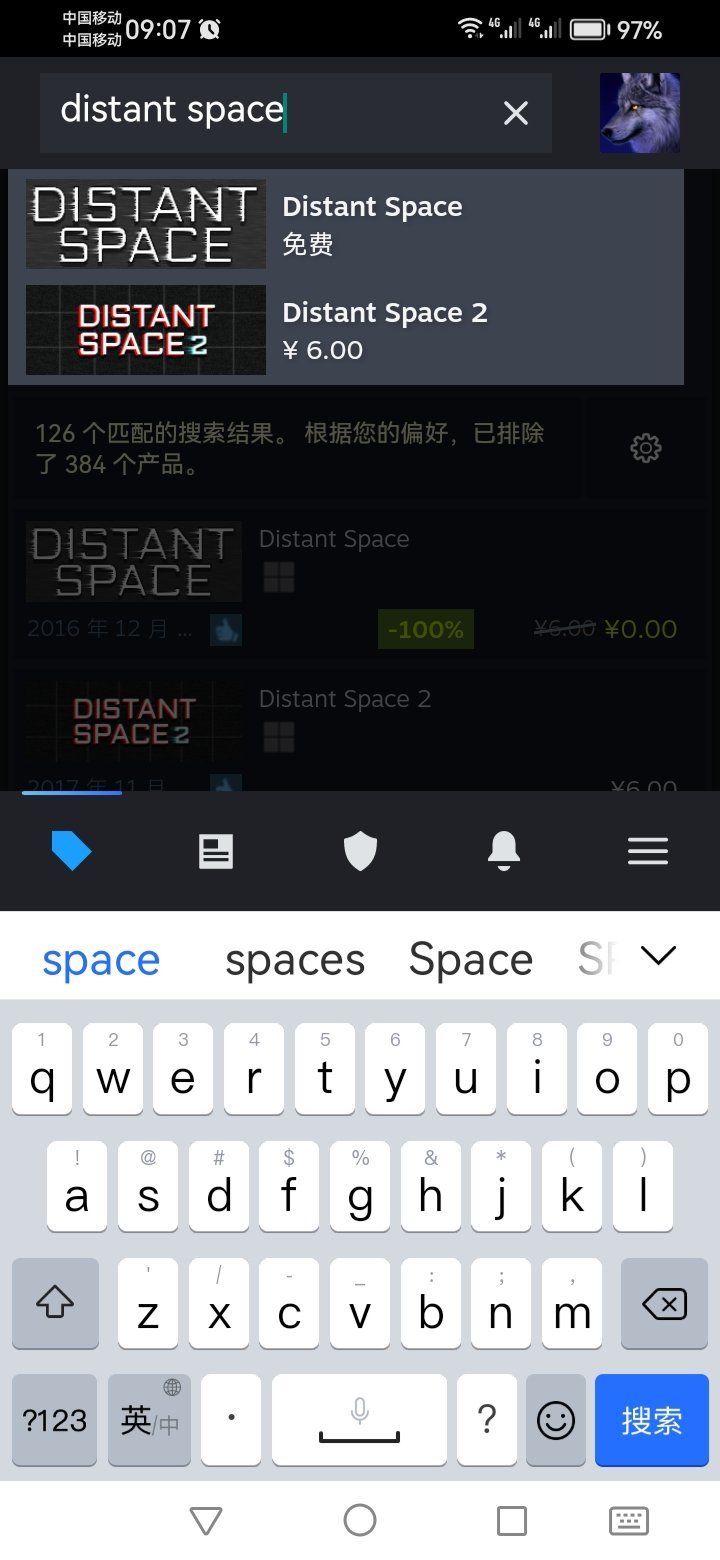Switch to the store tag tab
Screen dimensions: 720x1560
(x=72, y=852)
